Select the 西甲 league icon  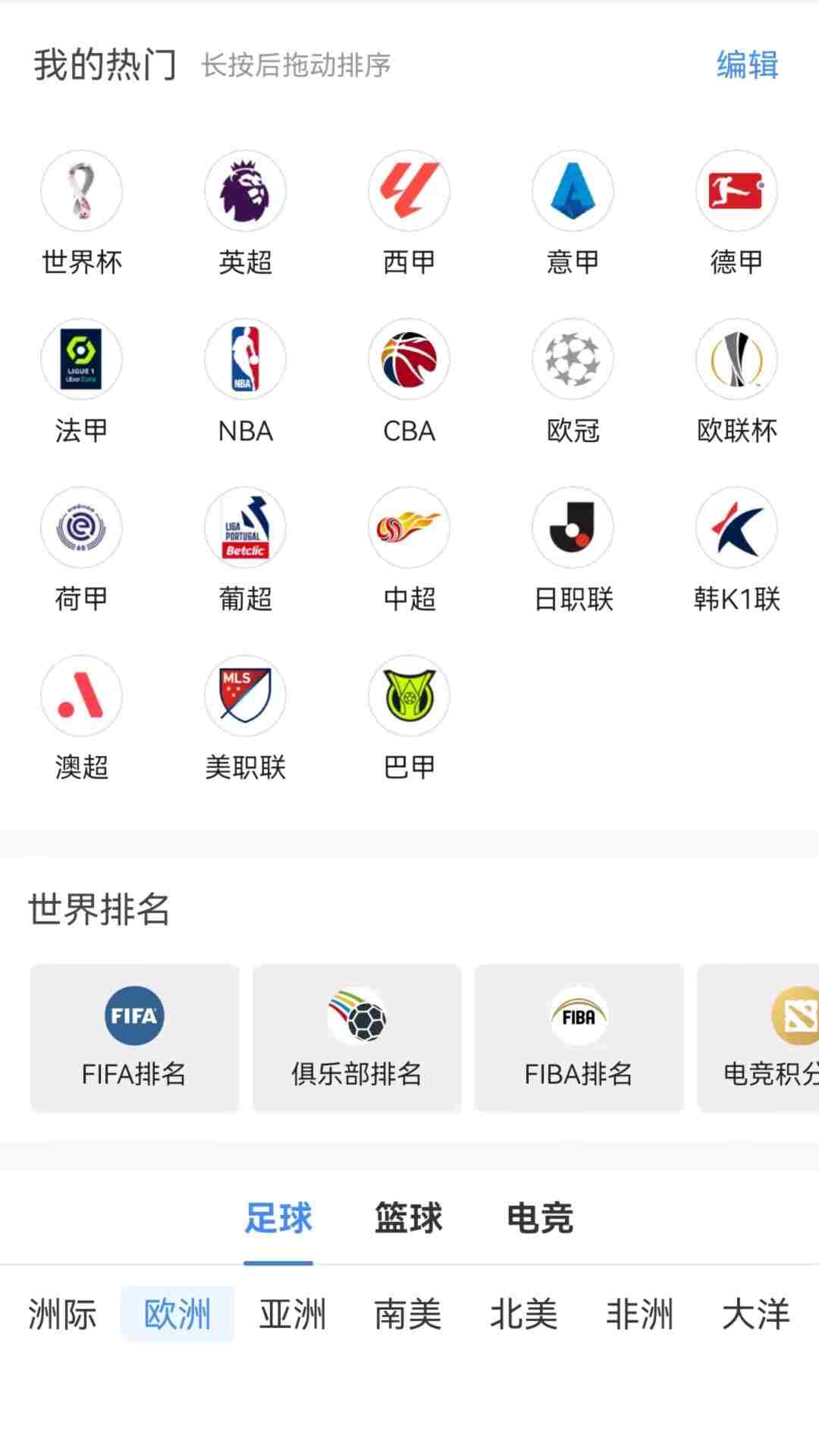point(409,191)
